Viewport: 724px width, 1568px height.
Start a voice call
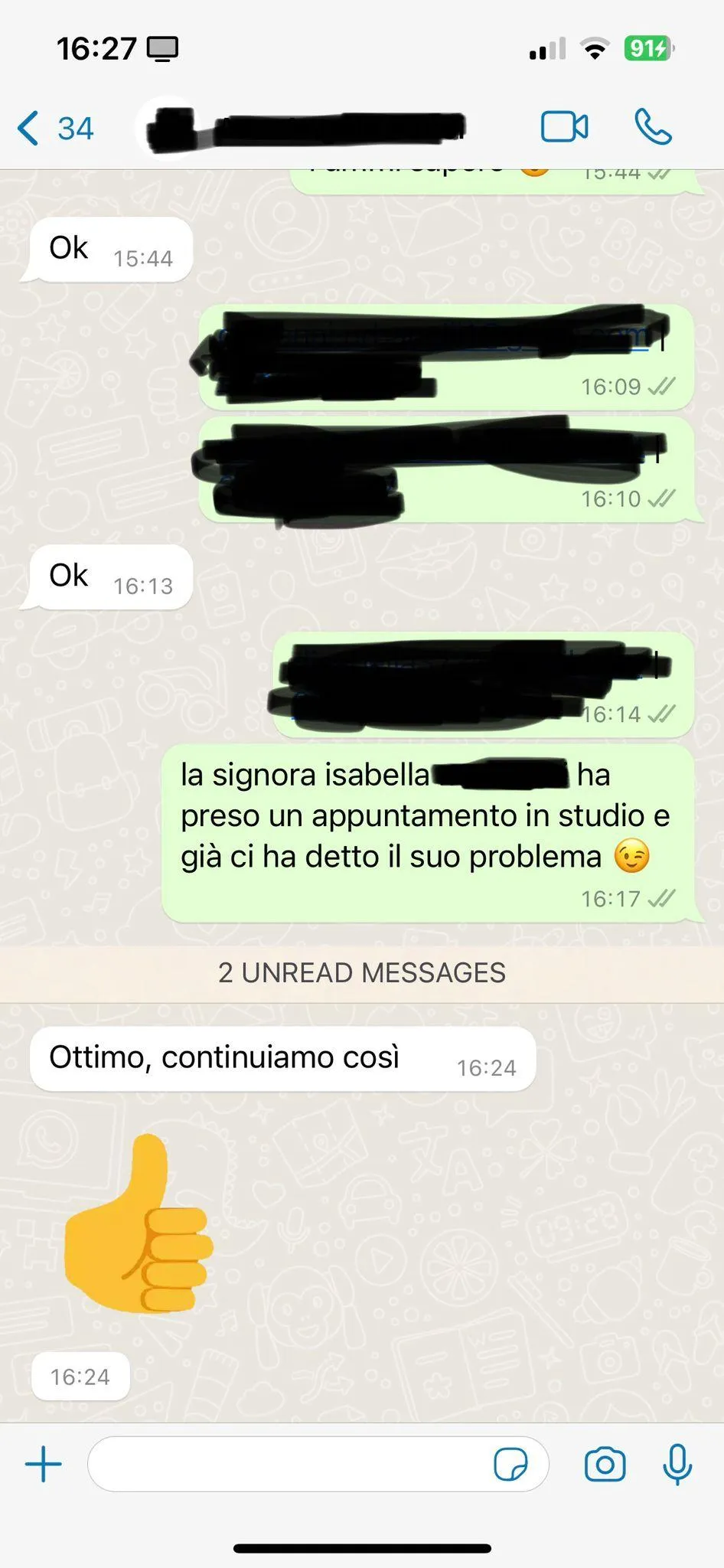653,127
